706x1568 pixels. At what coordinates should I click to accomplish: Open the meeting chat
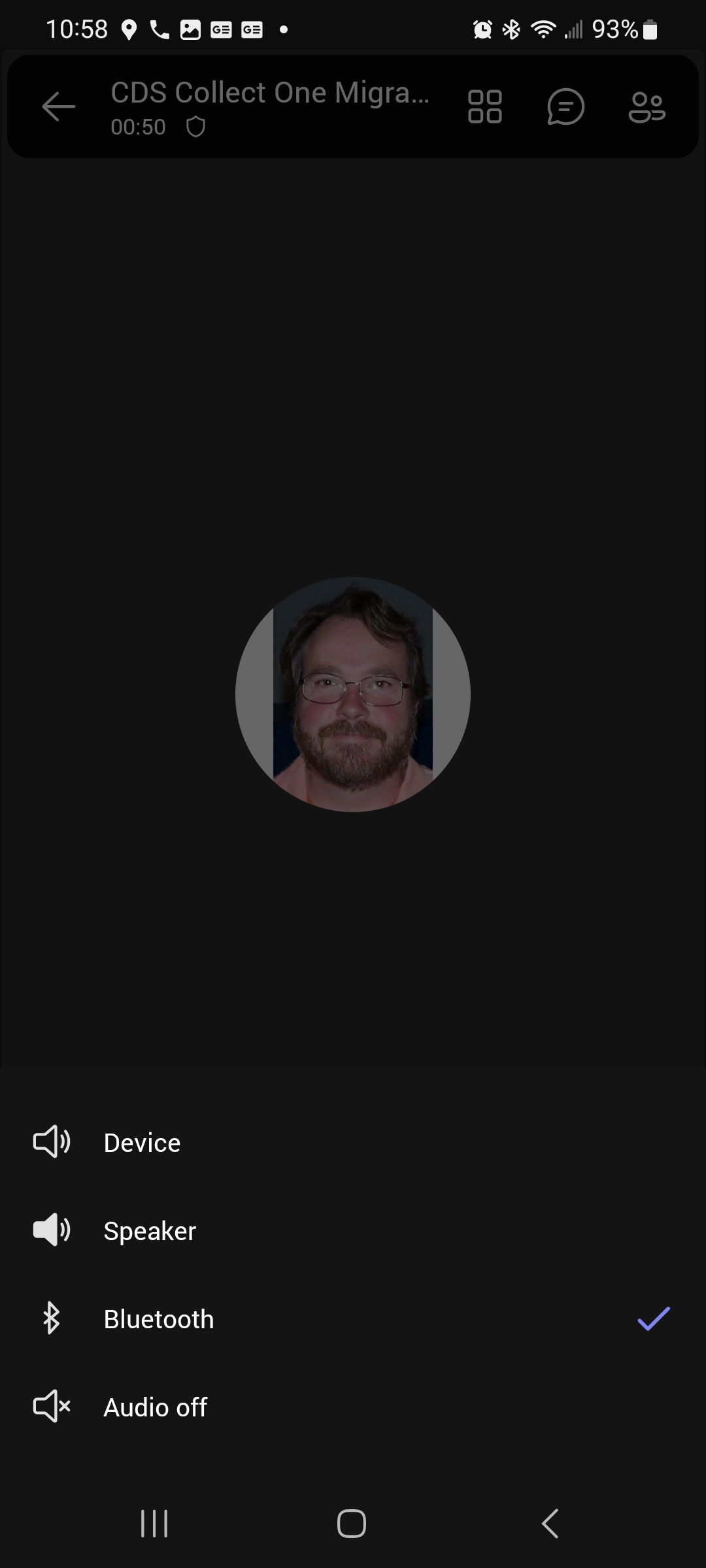click(565, 107)
